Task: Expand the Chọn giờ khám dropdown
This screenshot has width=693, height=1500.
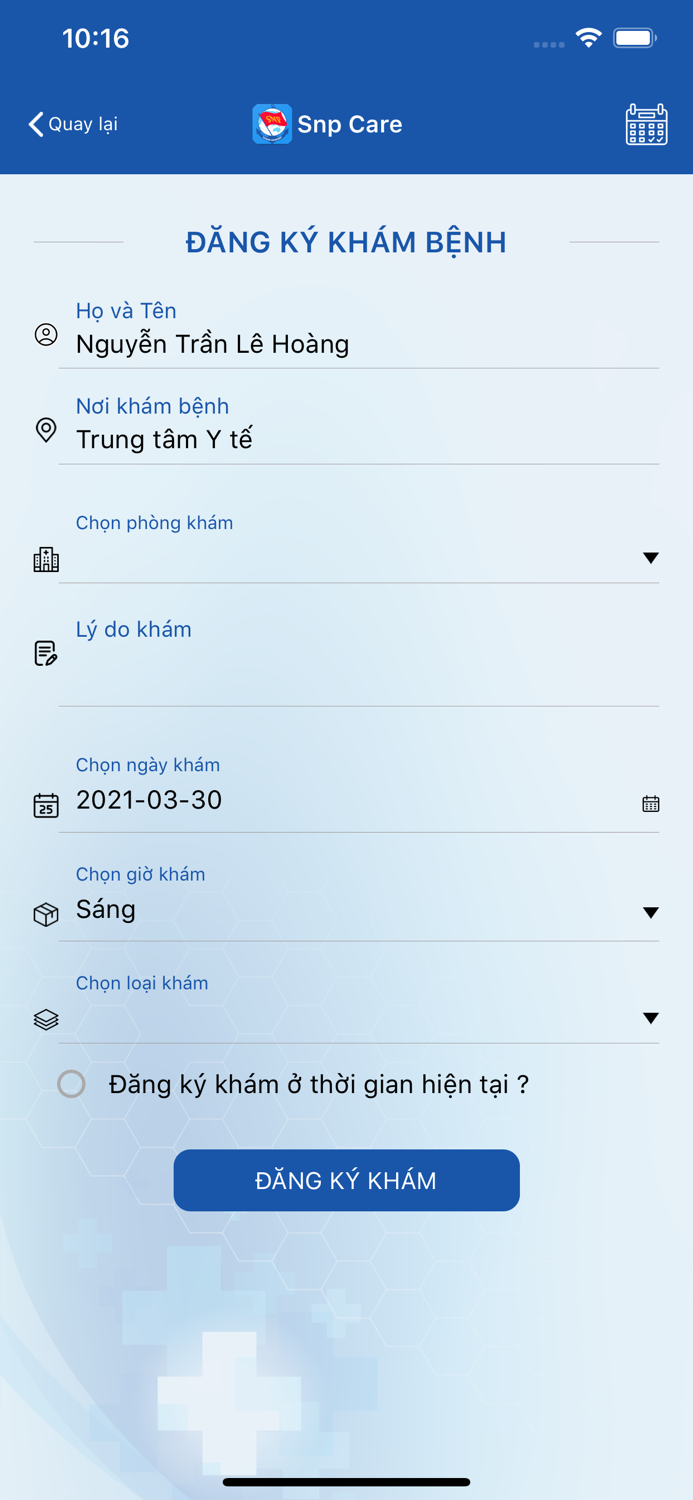Action: tap(360, 911)
